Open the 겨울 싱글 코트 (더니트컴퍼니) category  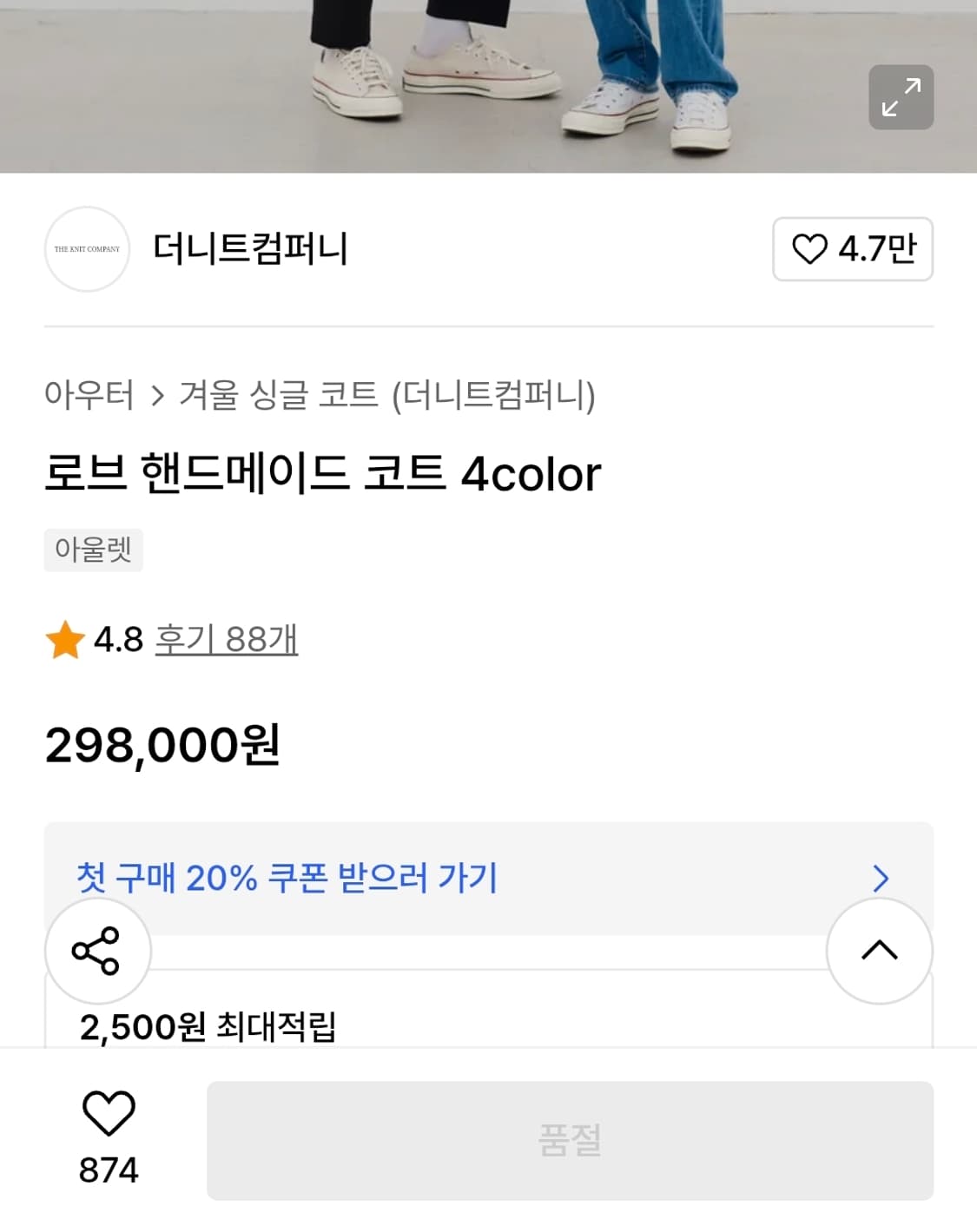point(387,395)
